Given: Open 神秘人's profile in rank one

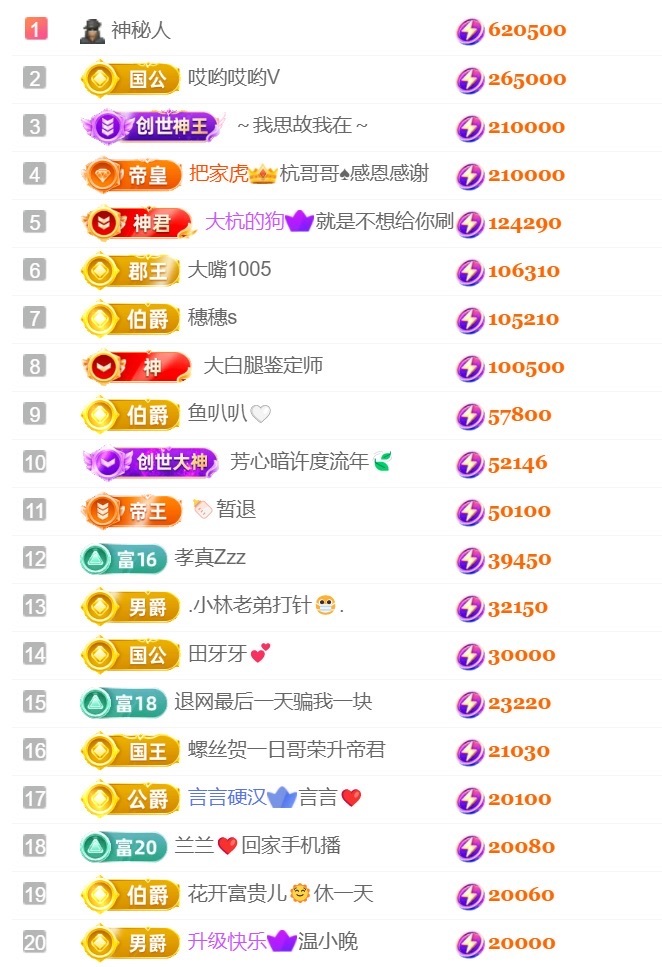Looking at the screenshot, I should click(x=140, y=30).
